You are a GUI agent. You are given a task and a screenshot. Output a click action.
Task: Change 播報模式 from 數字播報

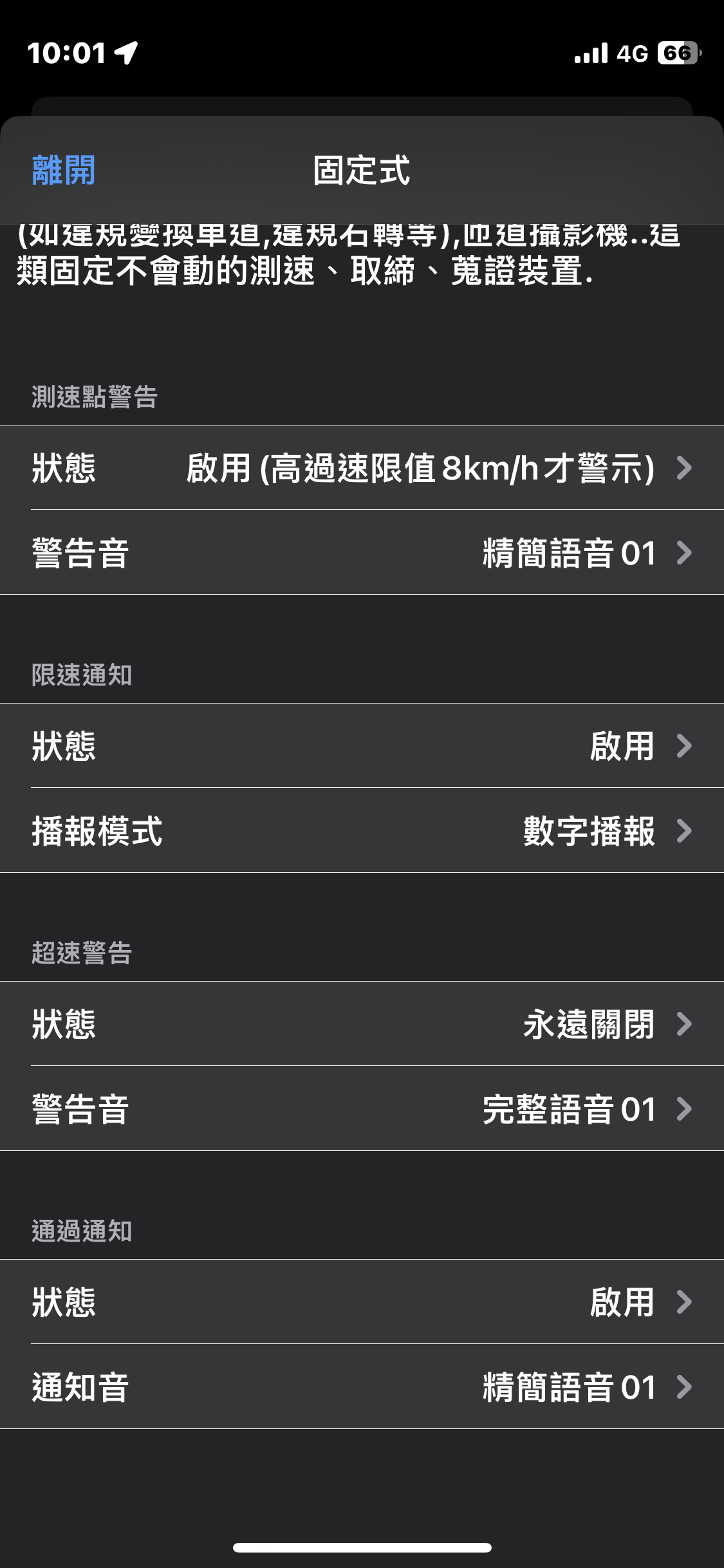pos(362,830)
